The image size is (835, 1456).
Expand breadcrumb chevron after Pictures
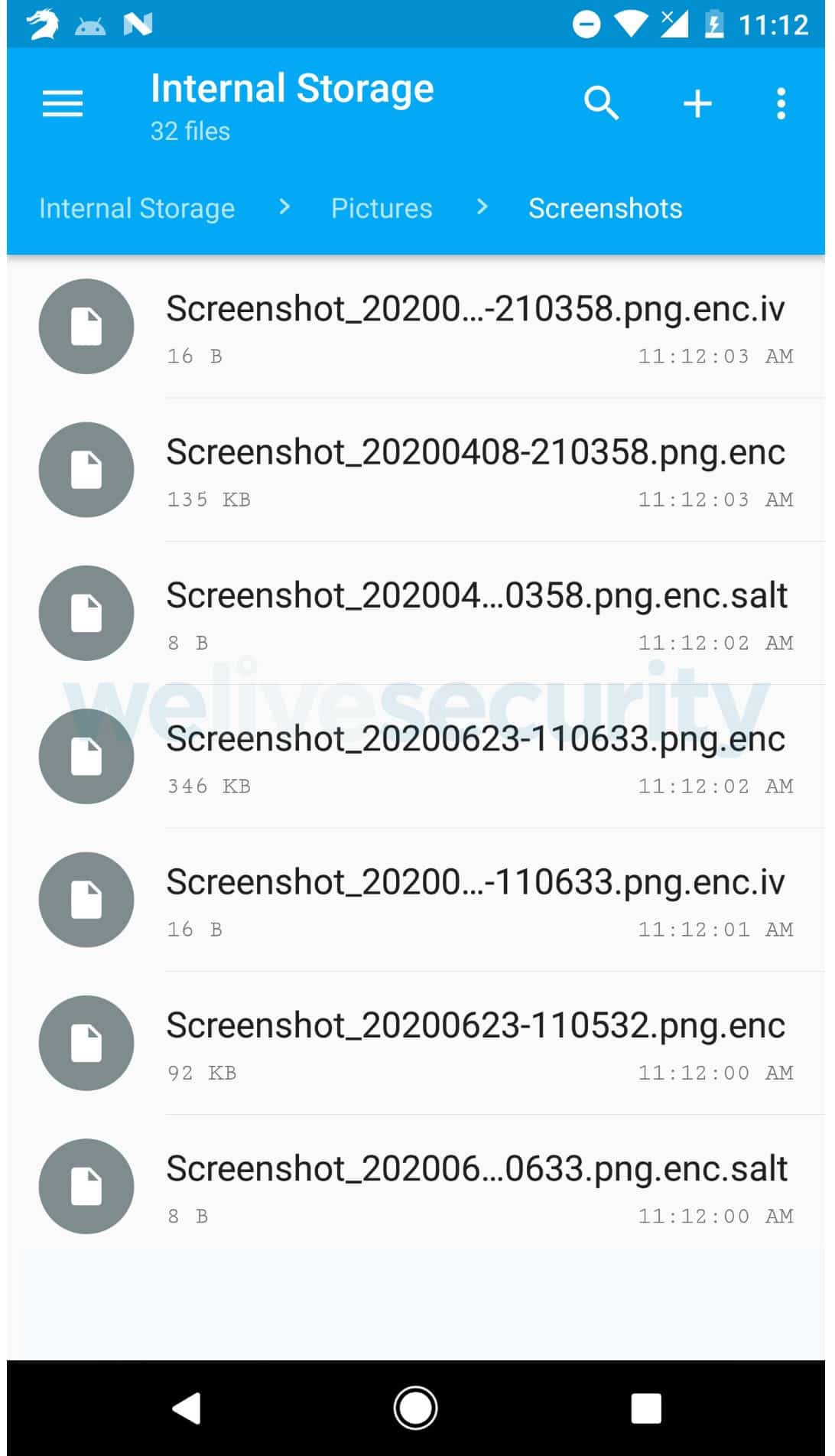point(481,207)
